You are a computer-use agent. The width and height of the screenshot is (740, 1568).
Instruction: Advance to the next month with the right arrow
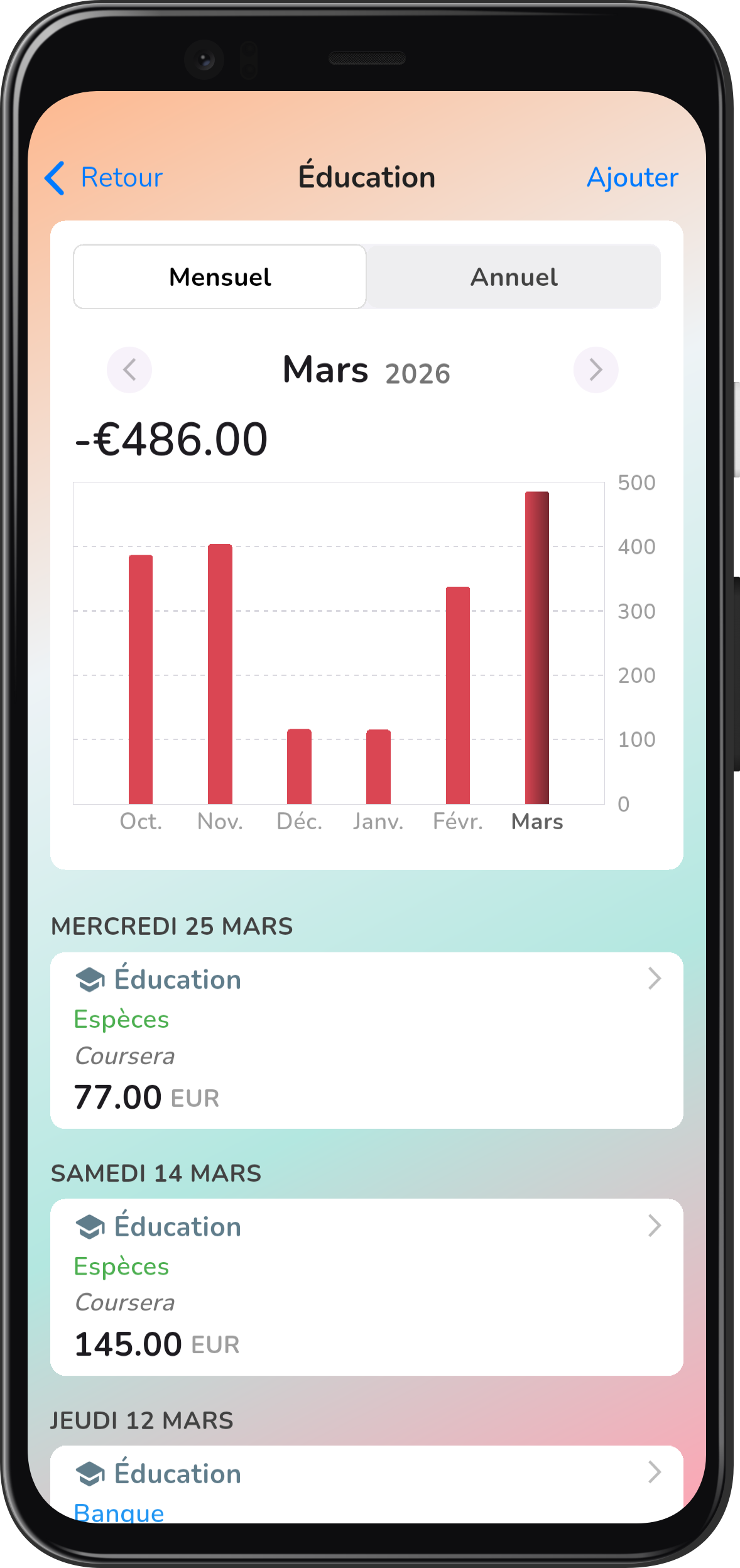pyautogui.click(x=595, y=370)
